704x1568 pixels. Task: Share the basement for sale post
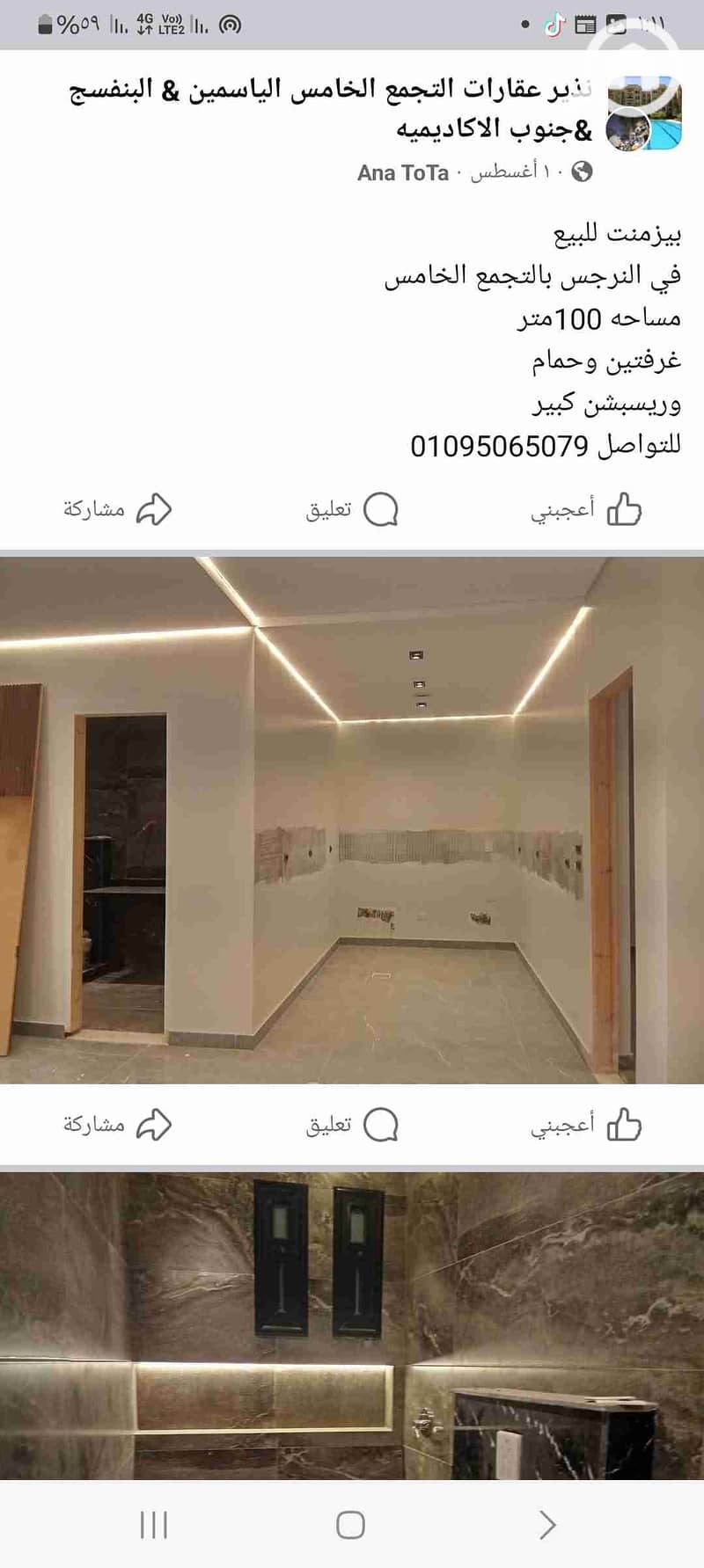pos(117,509)
